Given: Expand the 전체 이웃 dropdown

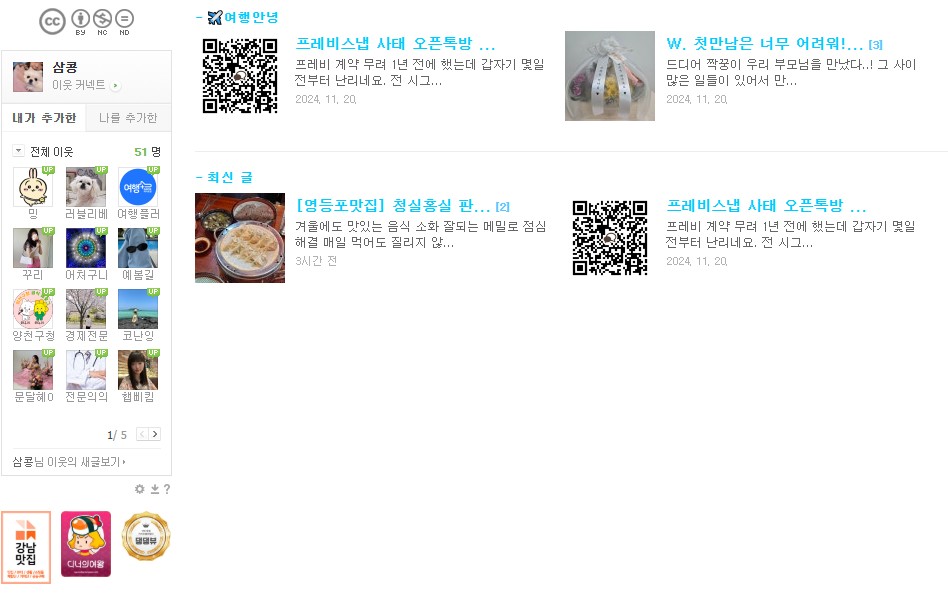Looking at the screenshot, I should click(18, 152).
